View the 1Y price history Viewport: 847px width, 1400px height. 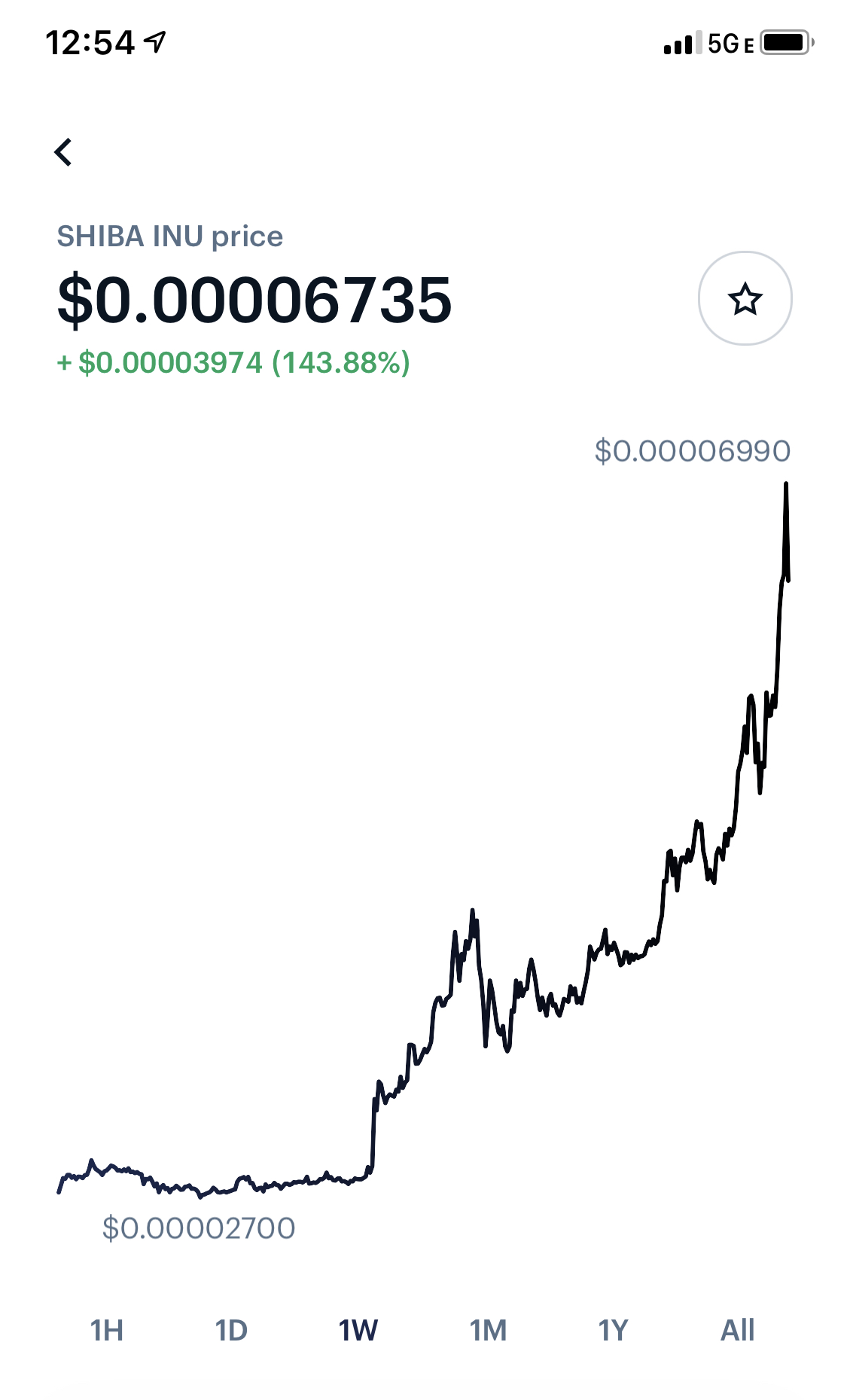(x=613, y=1331)
